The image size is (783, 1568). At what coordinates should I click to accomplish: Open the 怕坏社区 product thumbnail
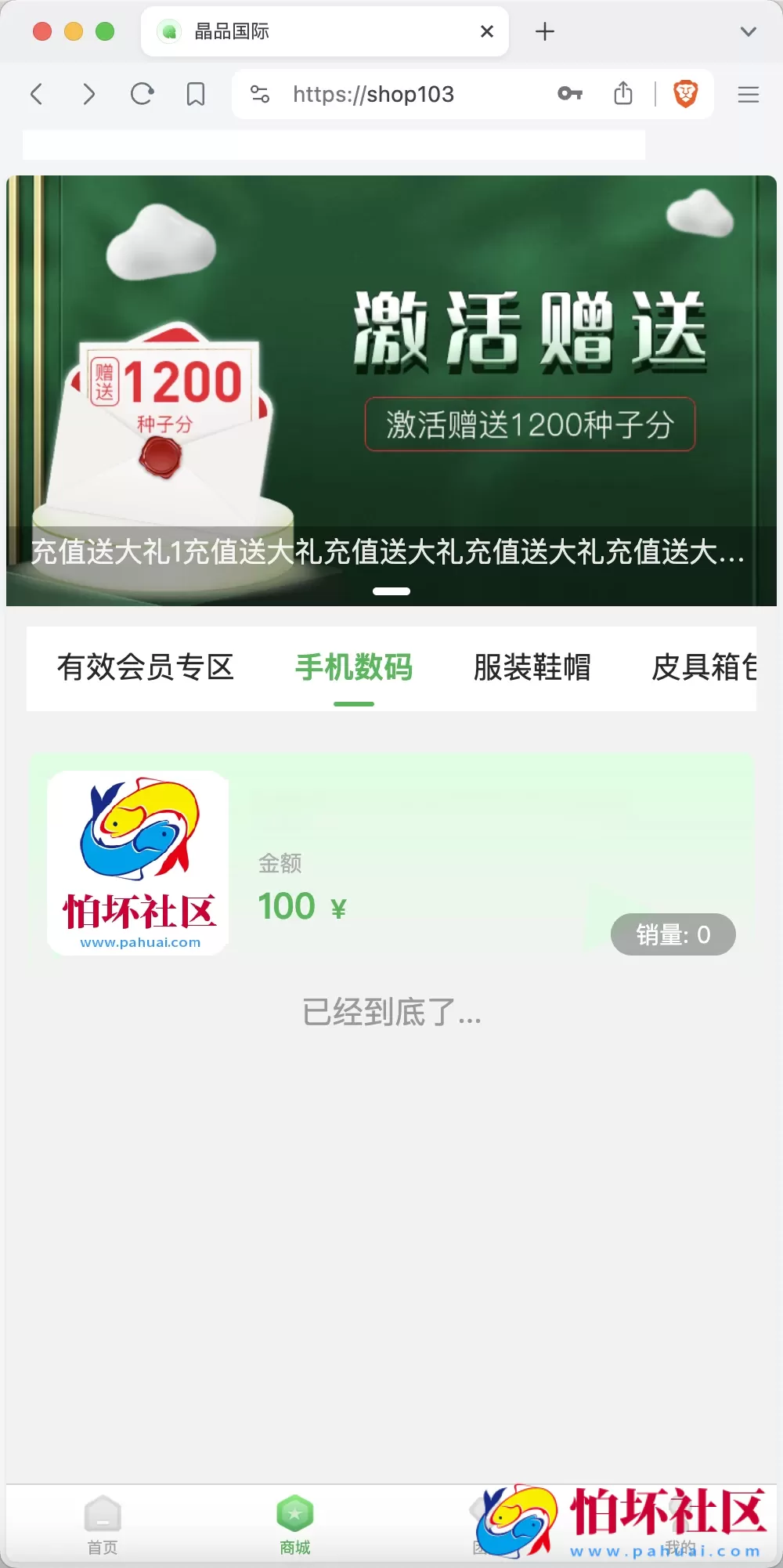click(138, 865)
